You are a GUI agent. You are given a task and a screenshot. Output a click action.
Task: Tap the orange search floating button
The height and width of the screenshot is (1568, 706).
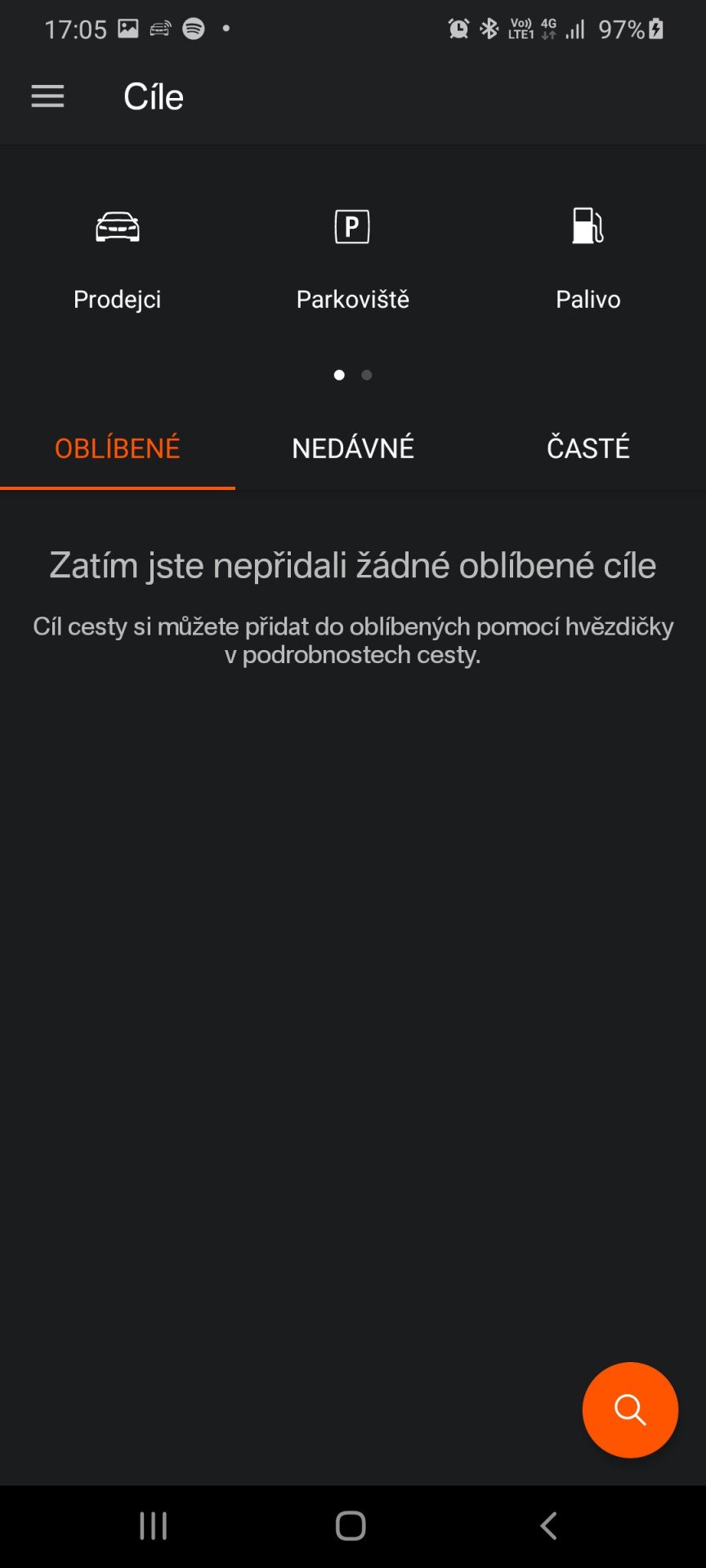[630, 1410]
